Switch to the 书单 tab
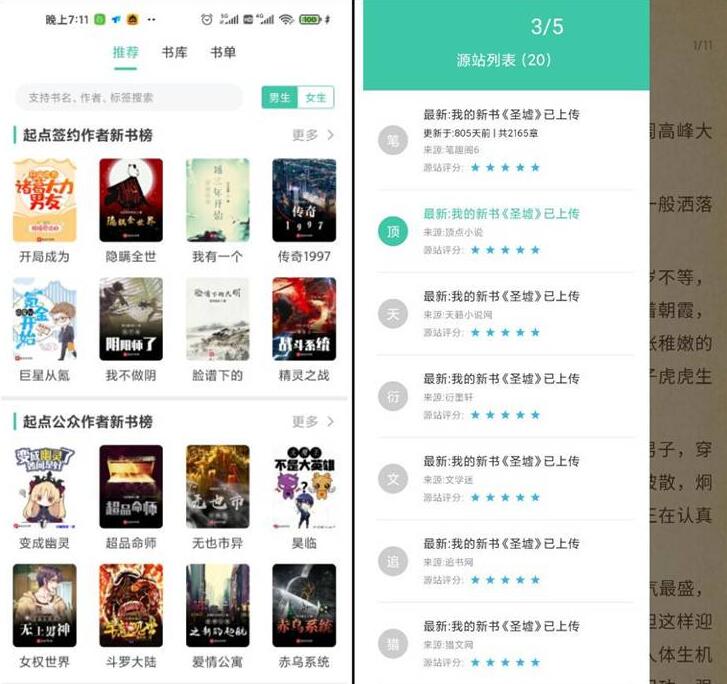 [223, 52]
